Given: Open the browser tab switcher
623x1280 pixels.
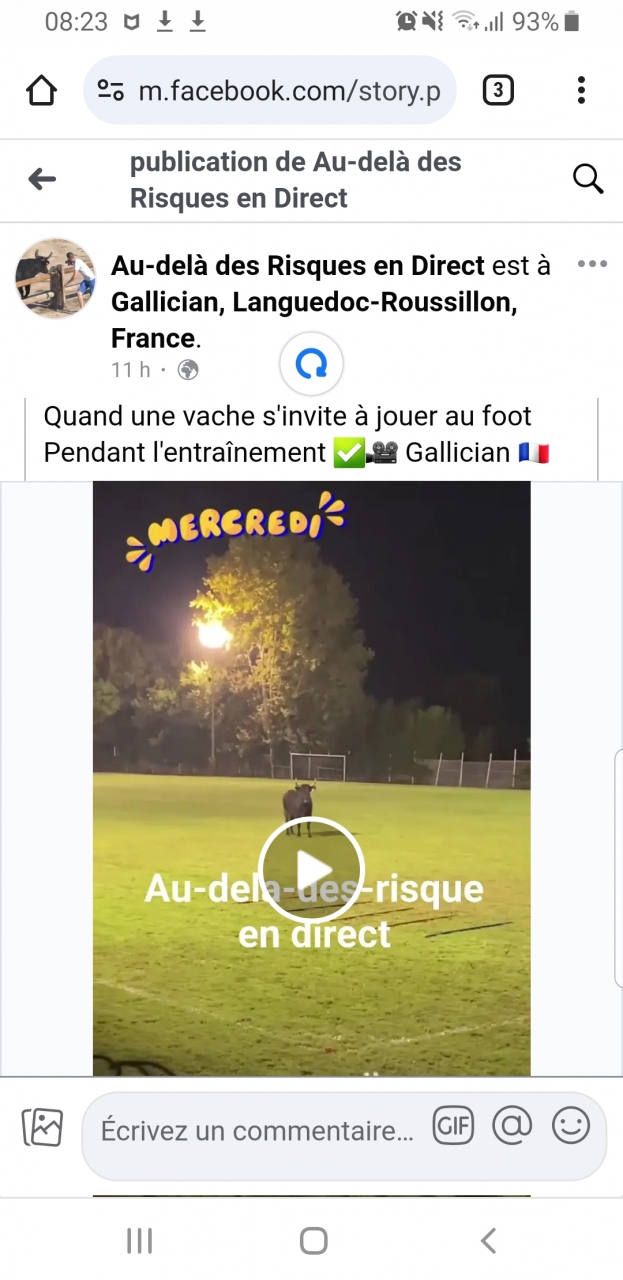Looking at the screenshot, I should 497,91.
